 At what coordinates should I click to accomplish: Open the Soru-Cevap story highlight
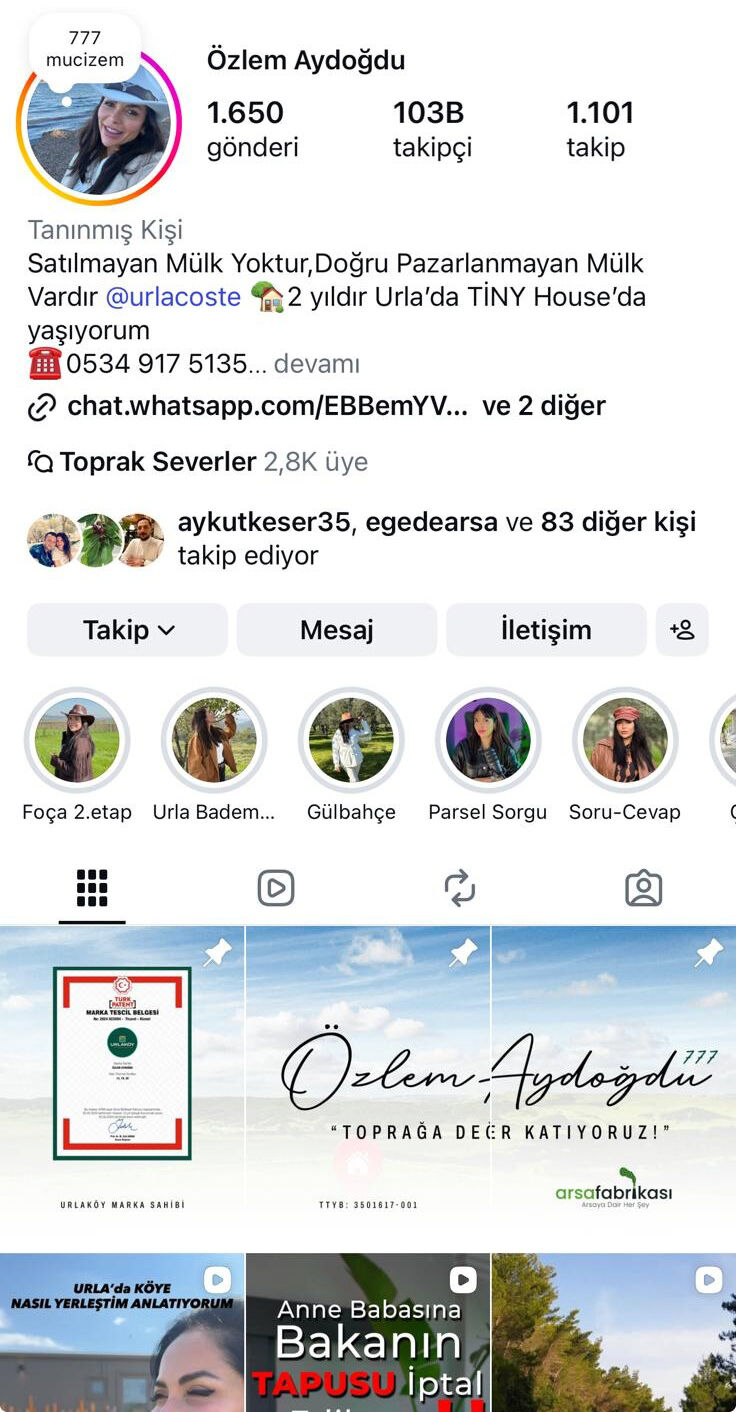pyautogui.click(x=625, y=740)
